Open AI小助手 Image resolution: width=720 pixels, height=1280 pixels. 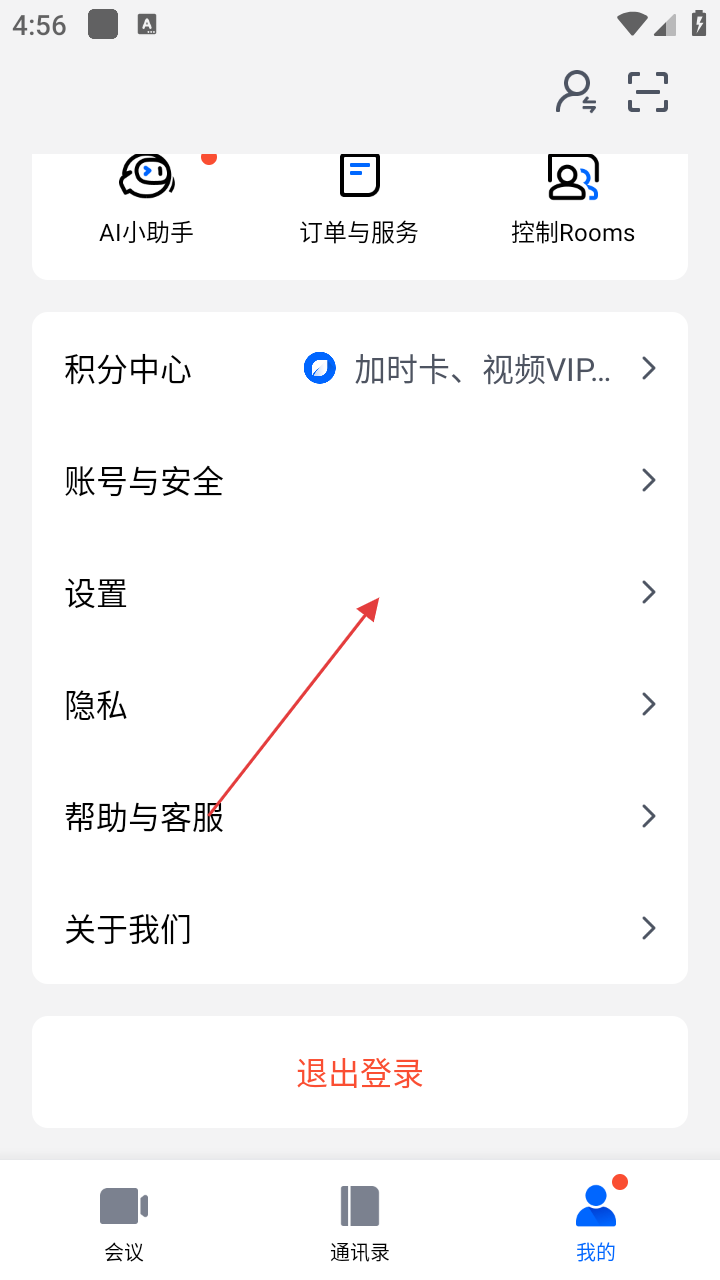[x=146, y=200]
